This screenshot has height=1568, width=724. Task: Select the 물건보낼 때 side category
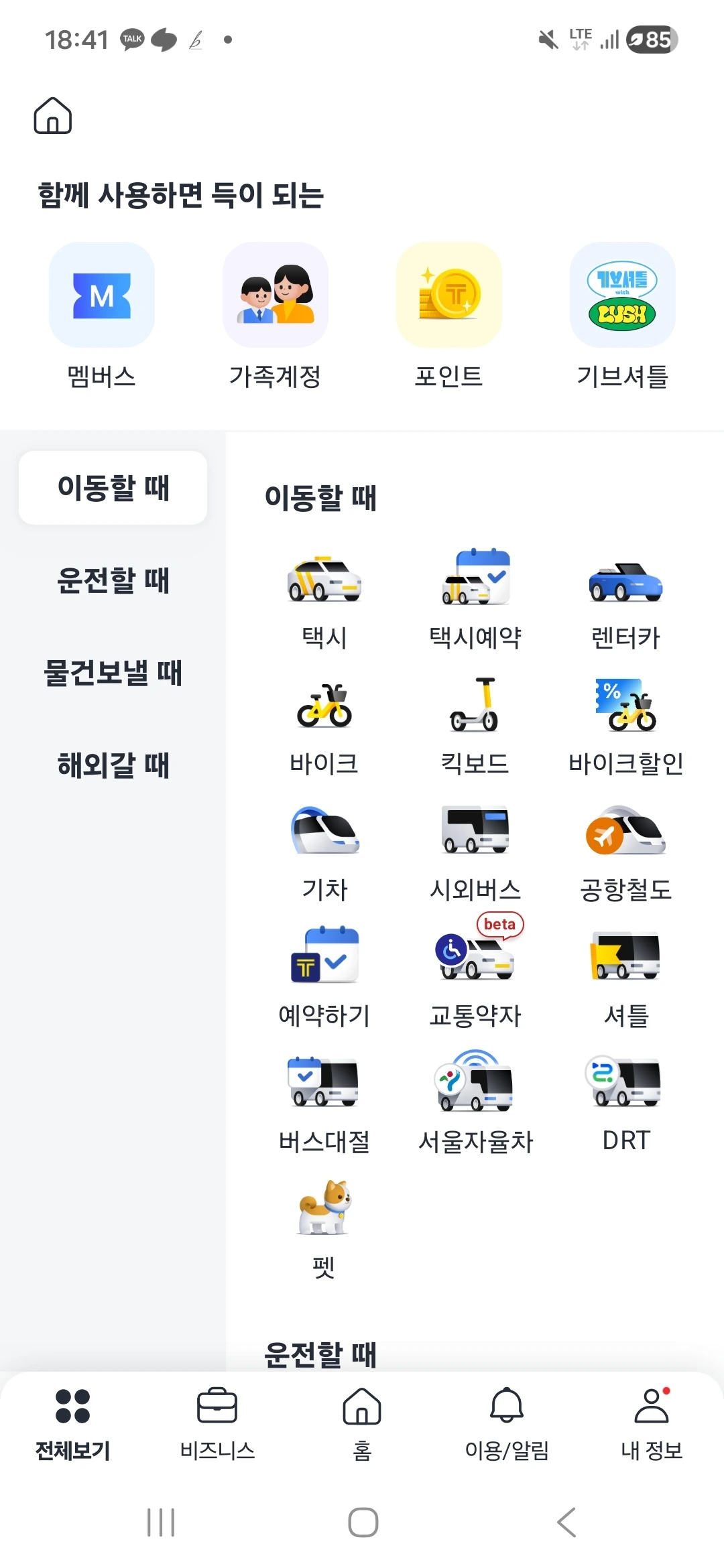(x=113, y=673)
